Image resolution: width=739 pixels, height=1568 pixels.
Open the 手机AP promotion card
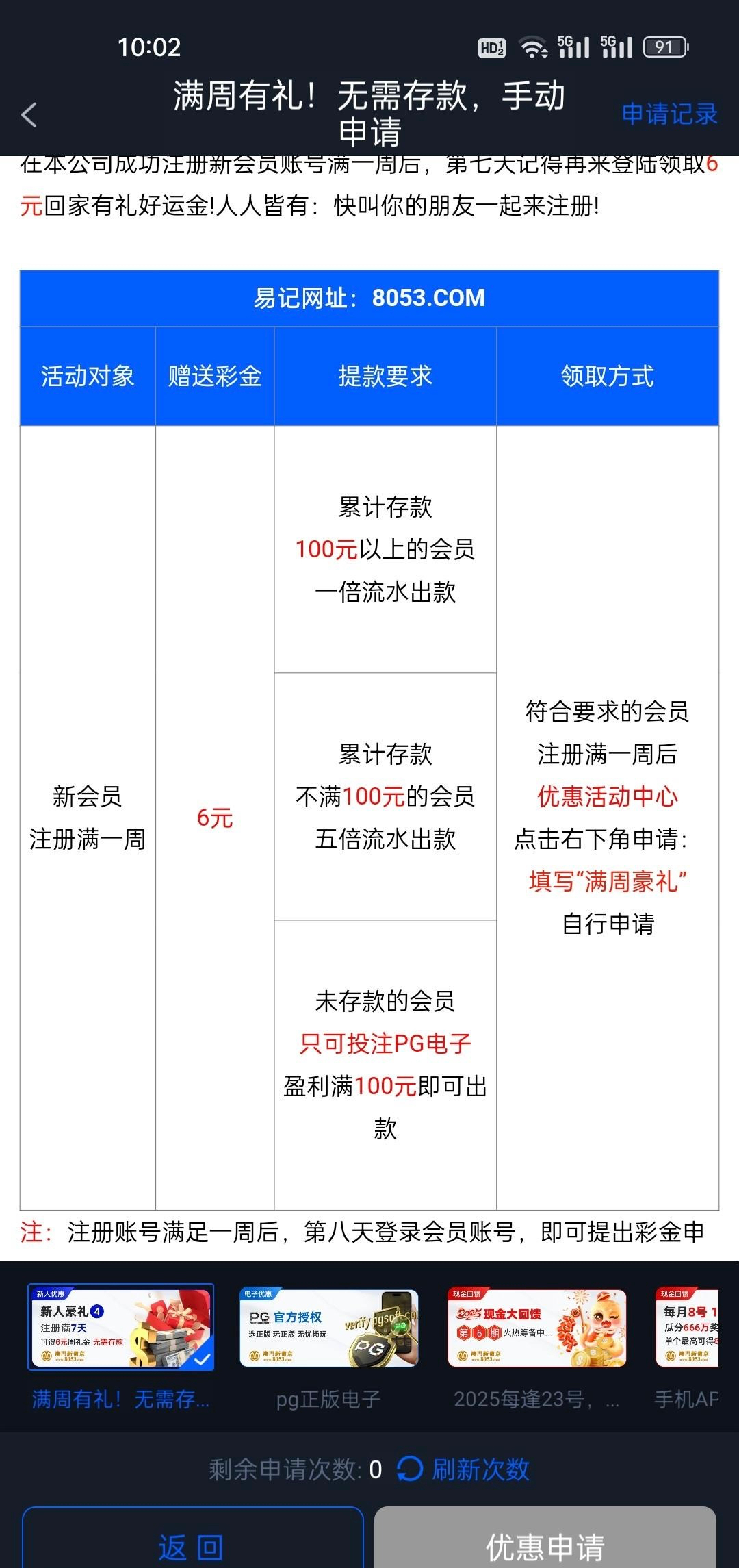coord(687,1328)
